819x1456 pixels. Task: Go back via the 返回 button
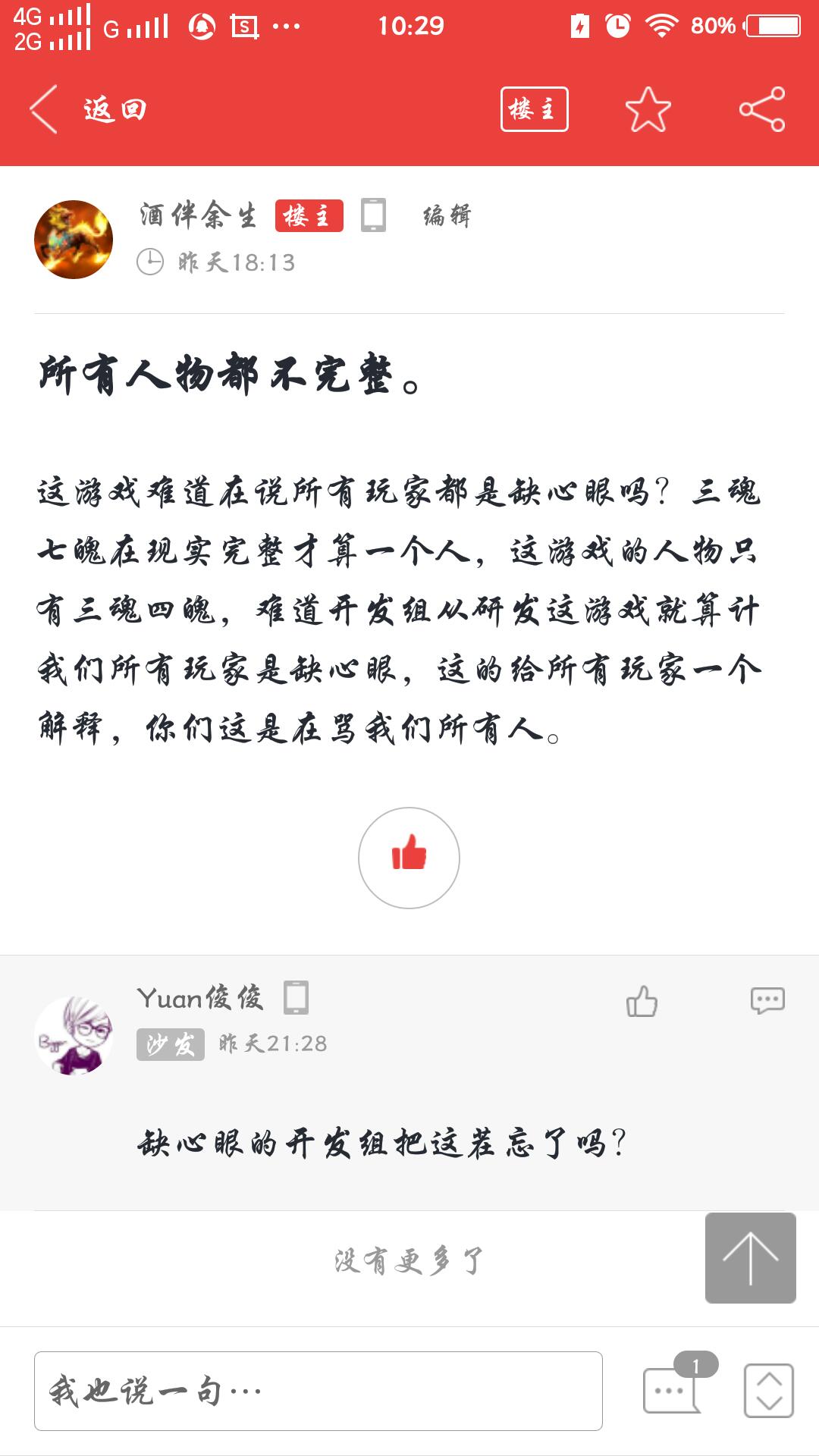[x=87, y=110]
